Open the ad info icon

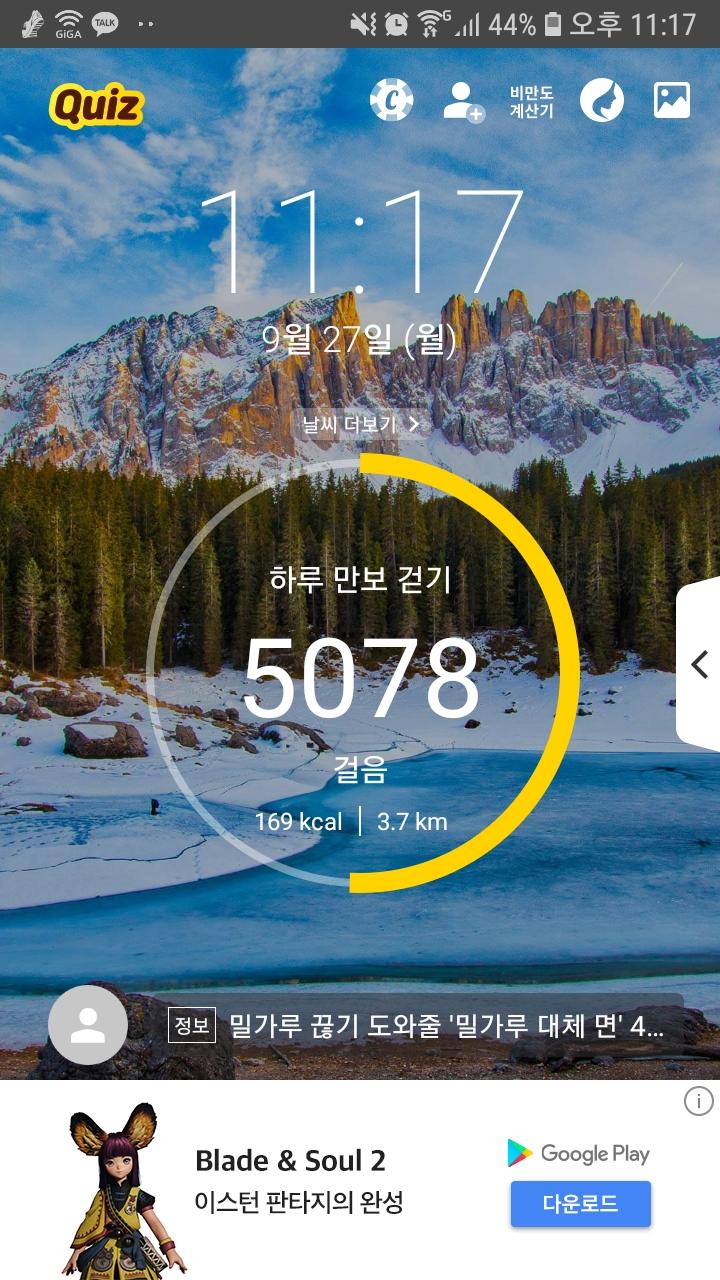point(698,1101)
